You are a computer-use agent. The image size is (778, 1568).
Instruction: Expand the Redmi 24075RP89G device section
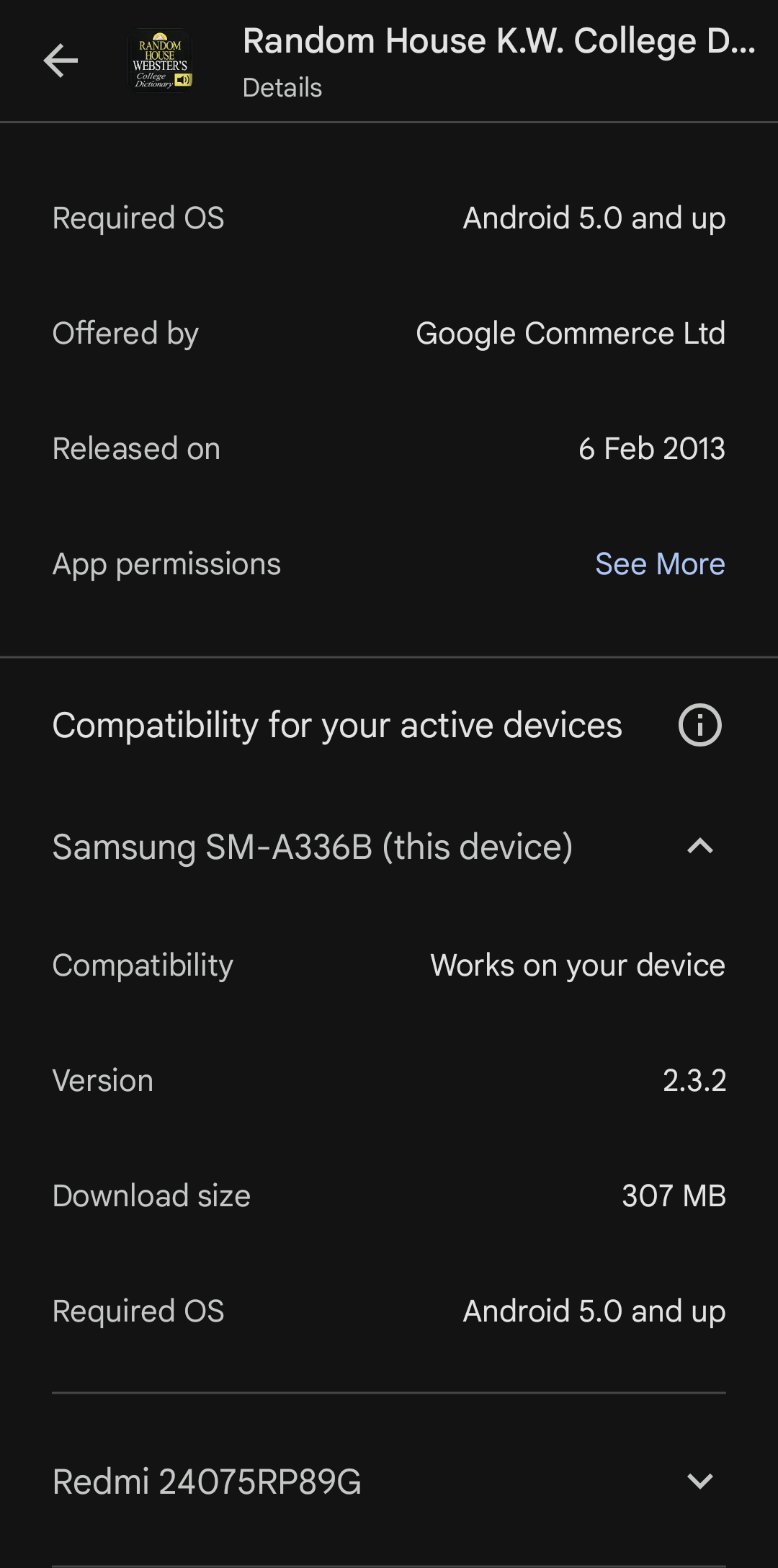(x=699, y=1482)
